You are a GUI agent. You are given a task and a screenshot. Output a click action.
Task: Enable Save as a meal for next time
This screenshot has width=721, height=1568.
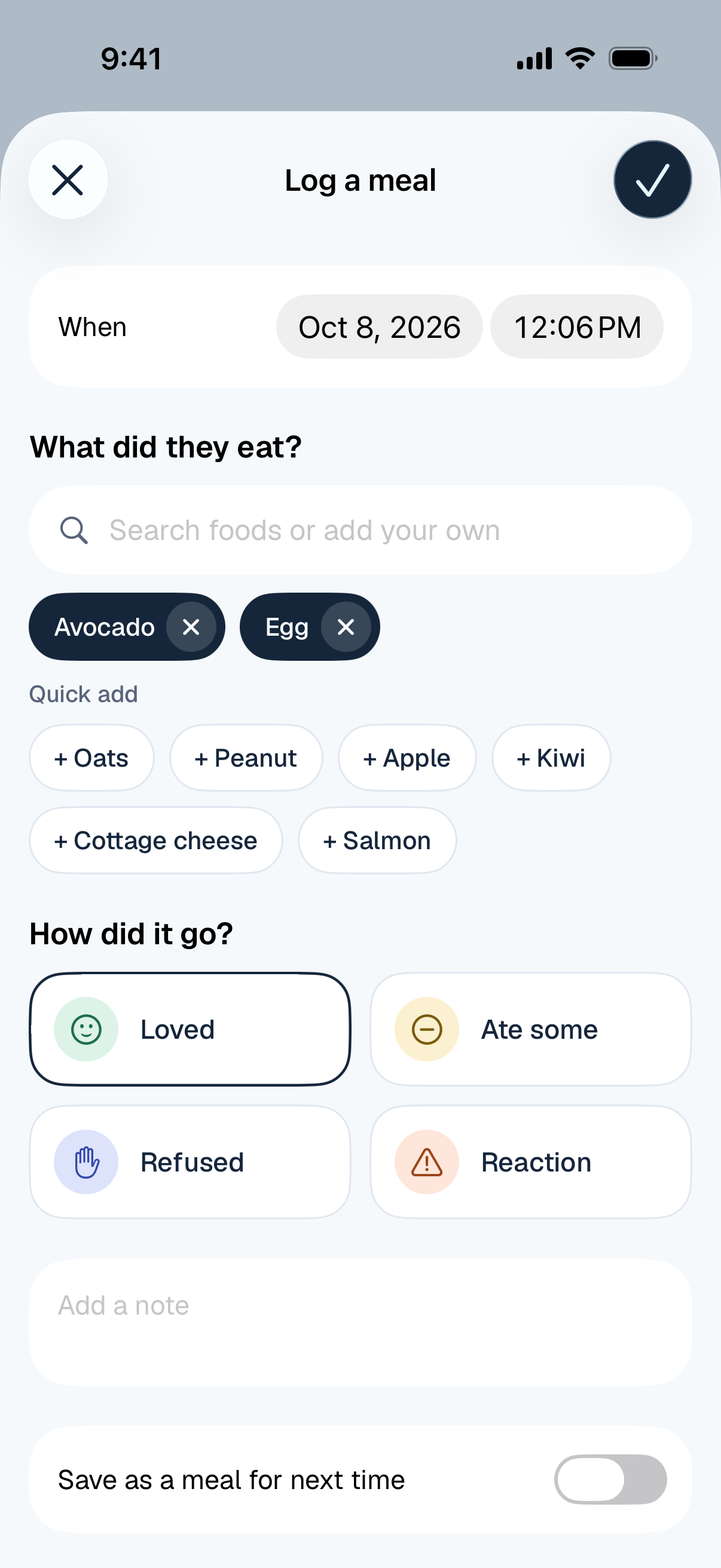click(x=610, y=1479)
